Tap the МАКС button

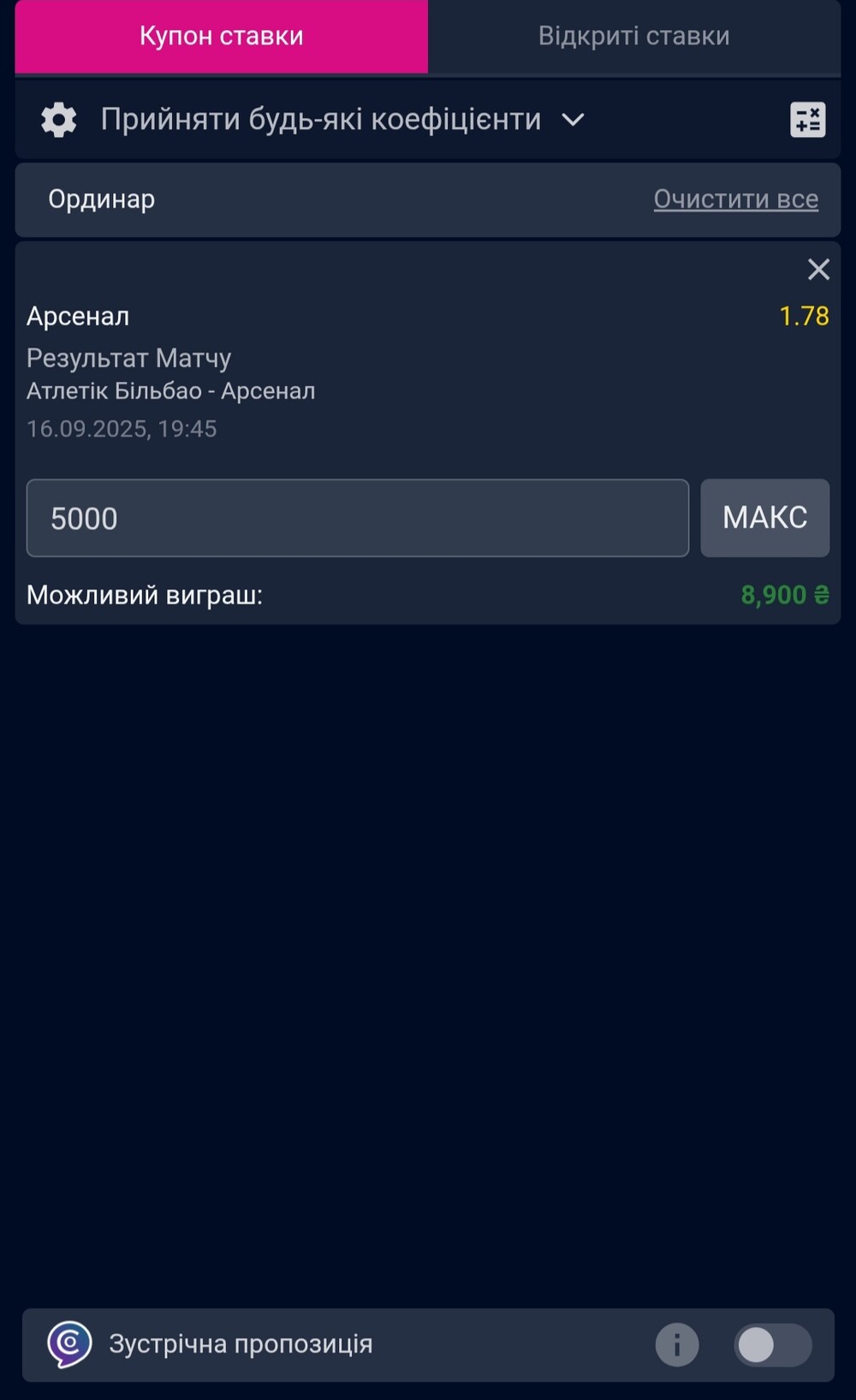coord(765,518)
